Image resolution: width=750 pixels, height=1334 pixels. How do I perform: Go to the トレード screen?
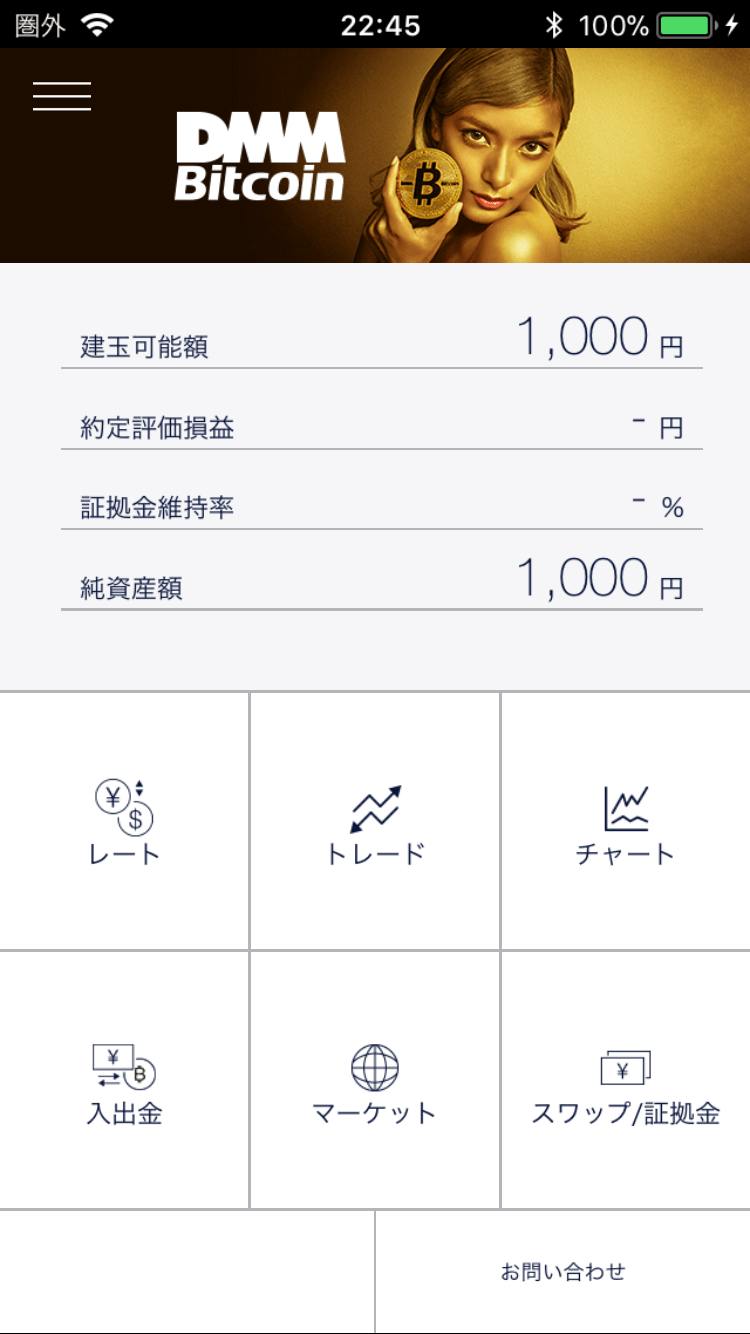(375, 821)
